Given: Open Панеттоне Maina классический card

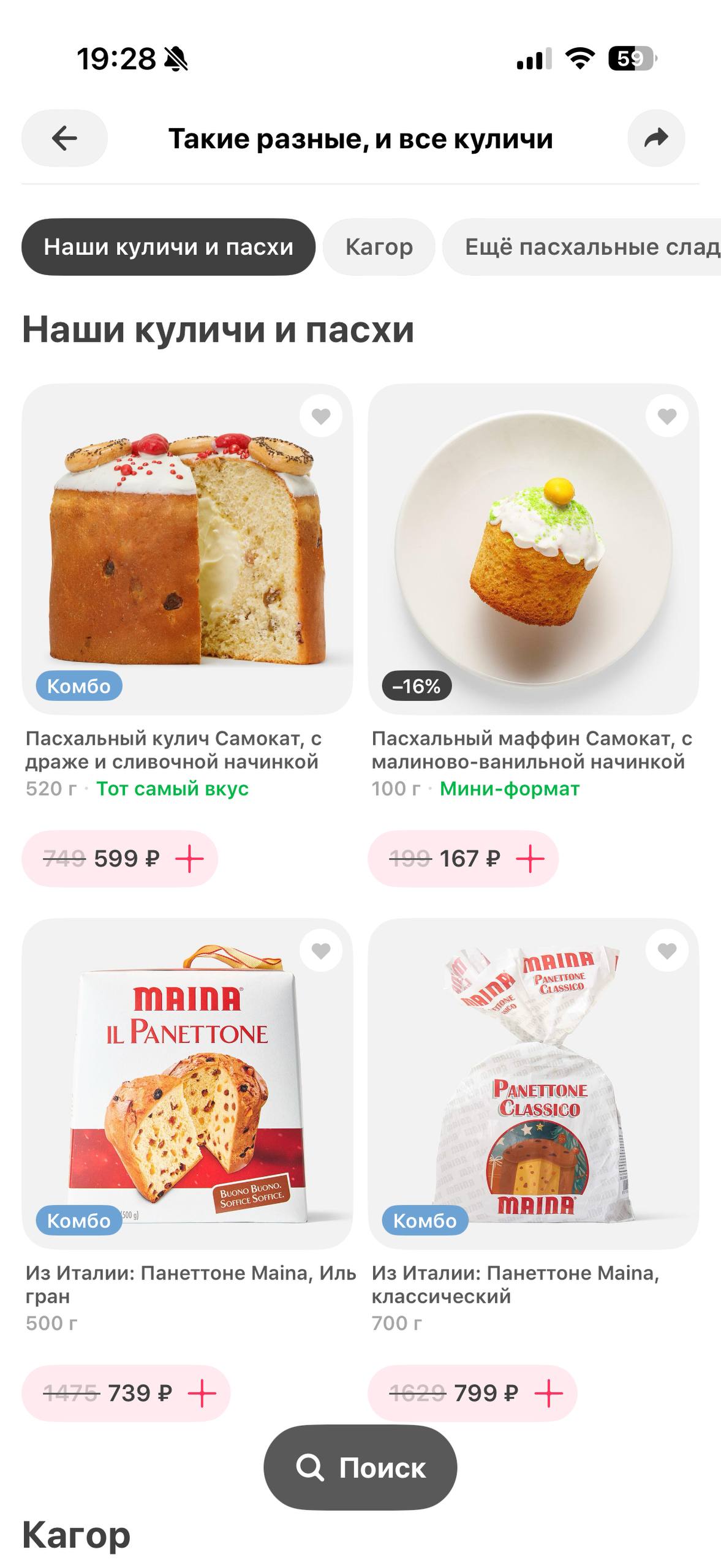Looking at the screenshot, I should (x=533, y=1083).
